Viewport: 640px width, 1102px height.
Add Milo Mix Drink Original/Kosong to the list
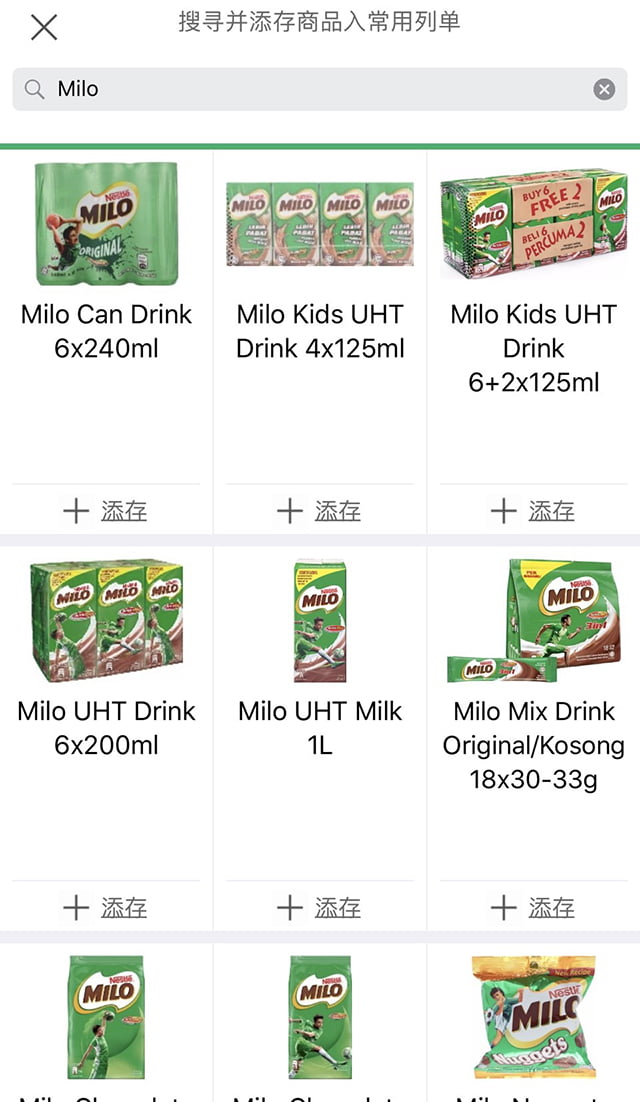coord(533,907)
